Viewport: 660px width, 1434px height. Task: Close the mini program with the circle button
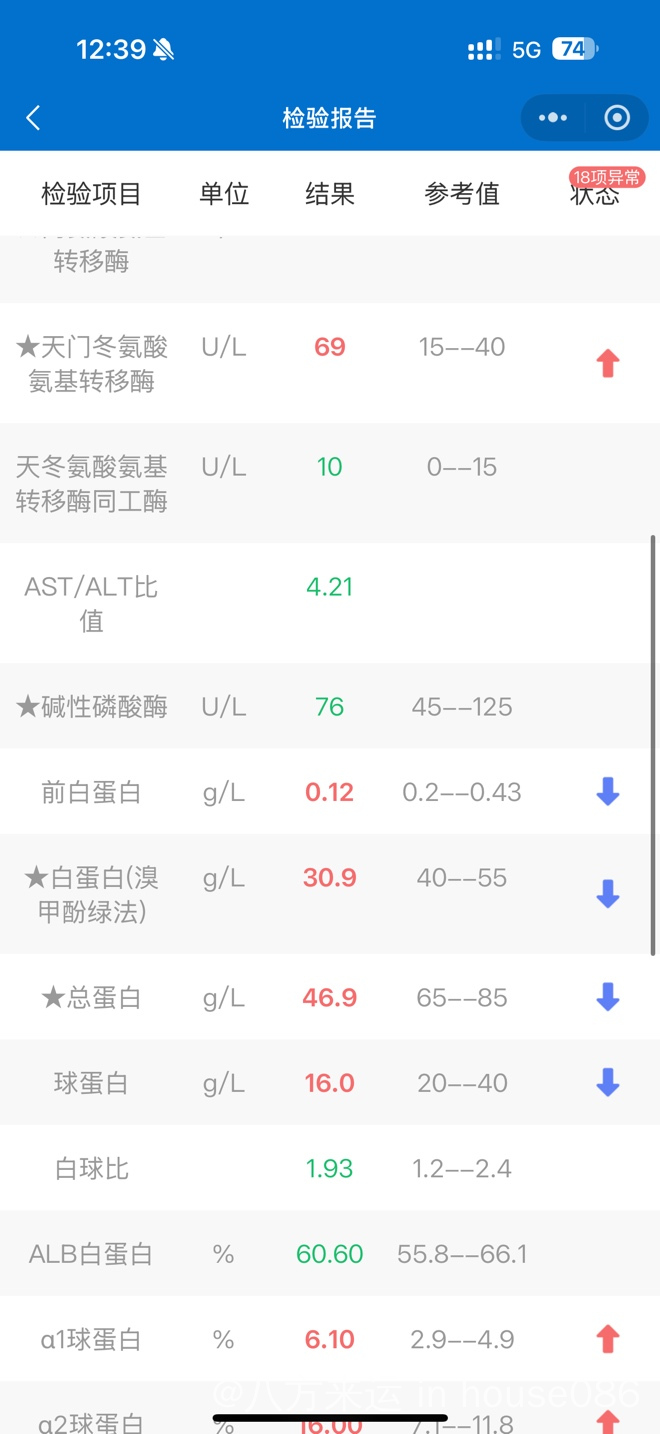617,118
